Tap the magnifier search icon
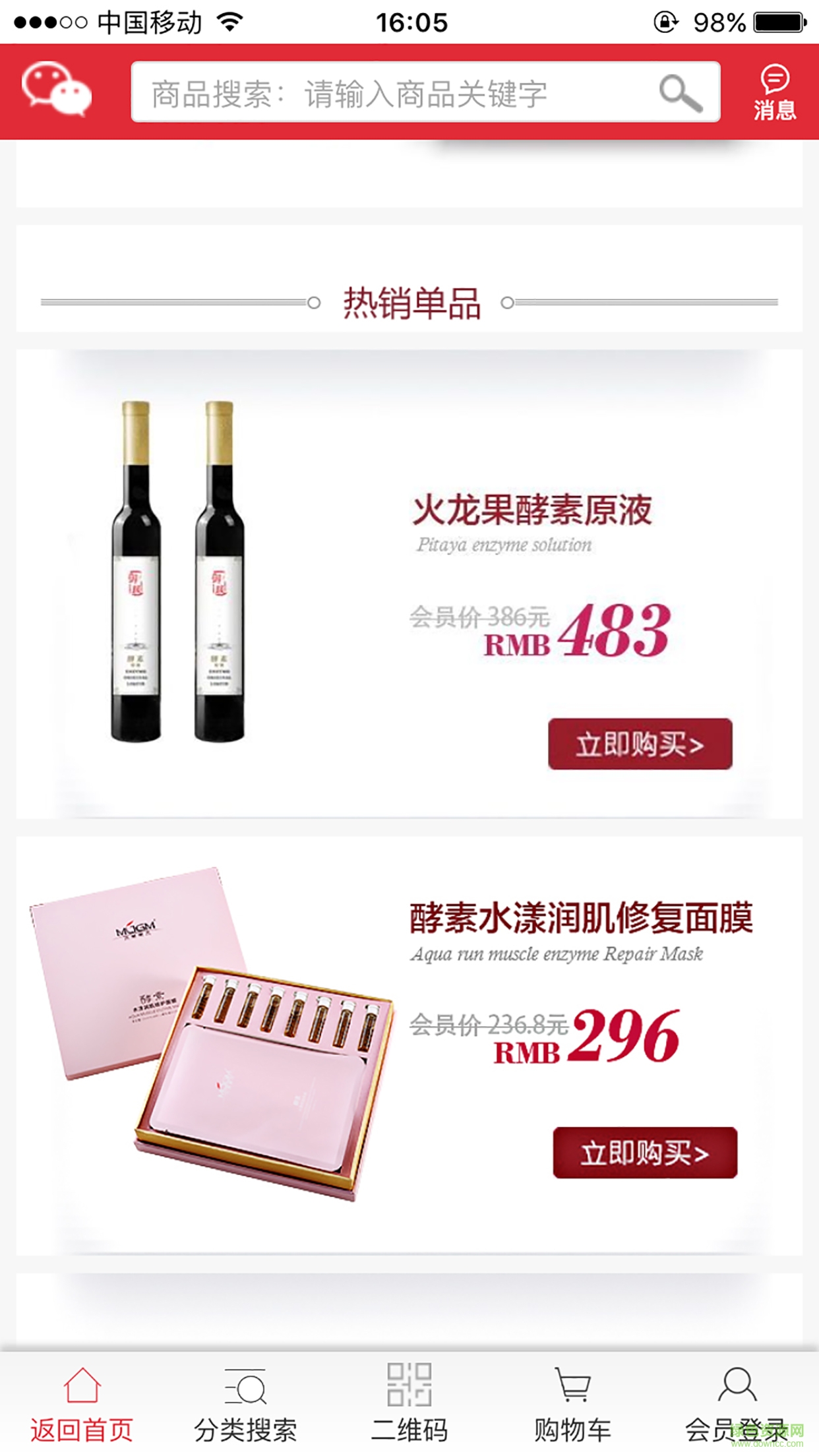This screenshot has height=1456, width=819. tap(681, 93)
